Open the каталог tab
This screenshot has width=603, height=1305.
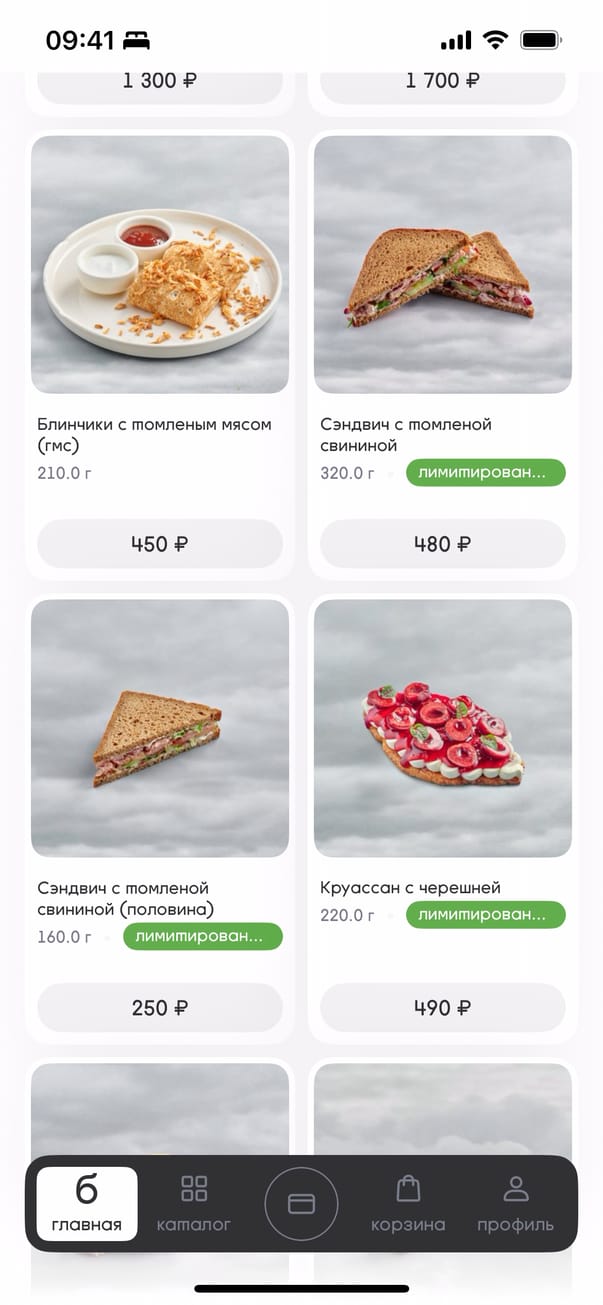pos(194,1203)
